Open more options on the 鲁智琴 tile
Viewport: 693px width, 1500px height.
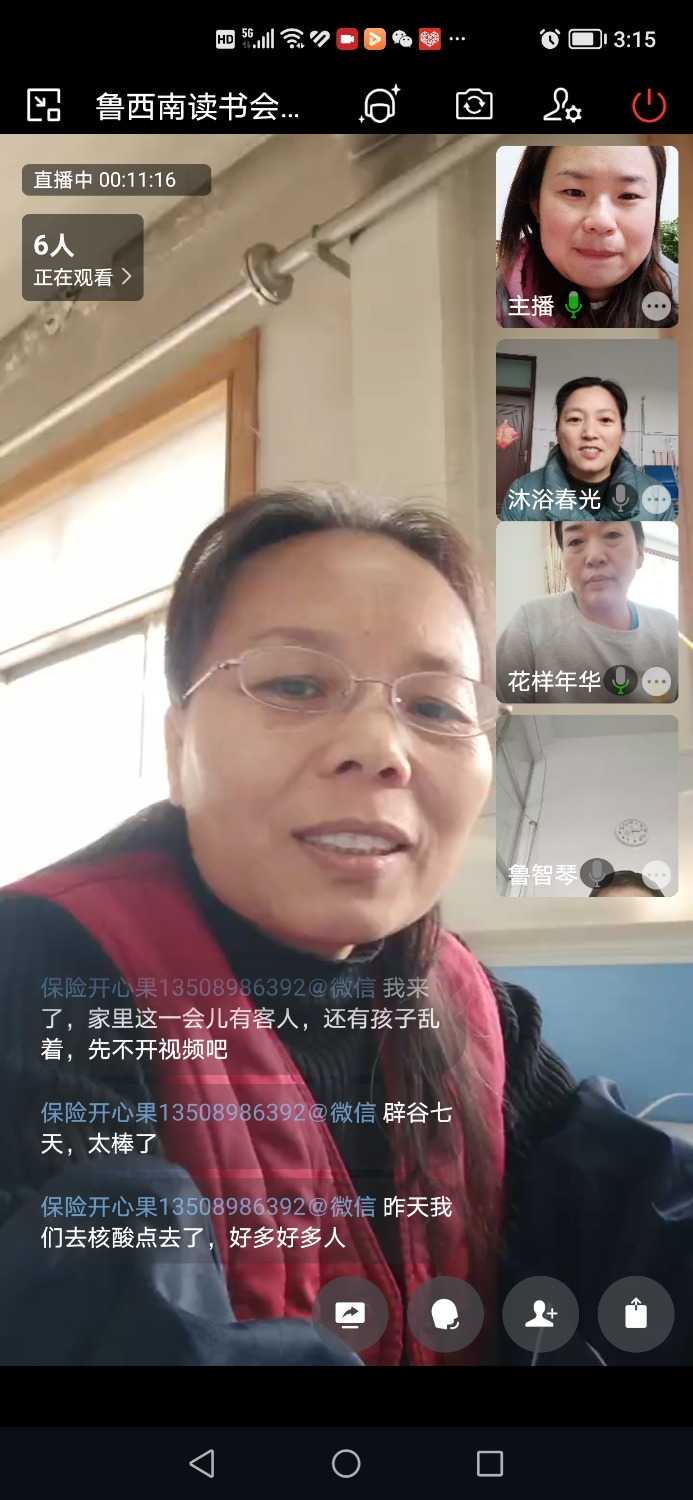click(x=656, y=875)
